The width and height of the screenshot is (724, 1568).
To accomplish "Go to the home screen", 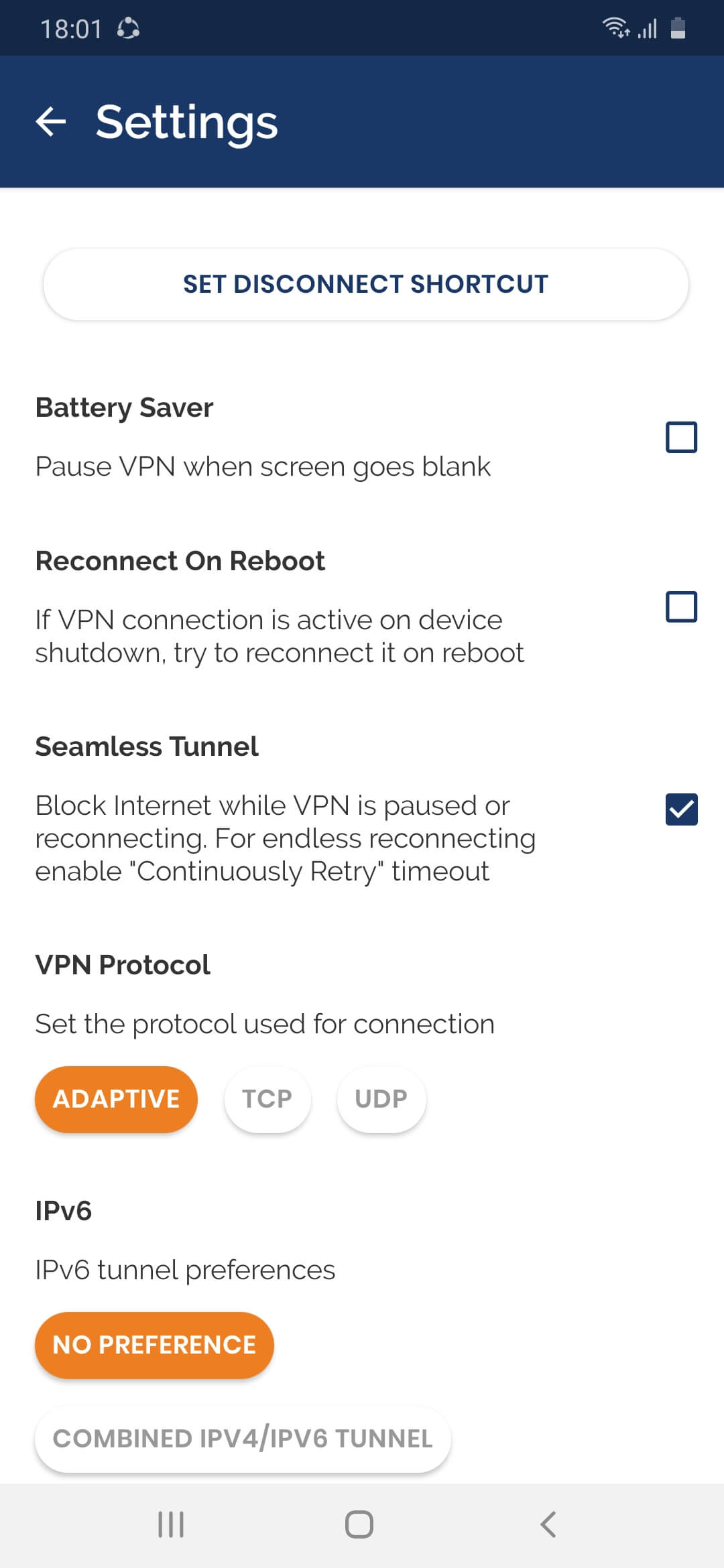I will click(359, 1524).
